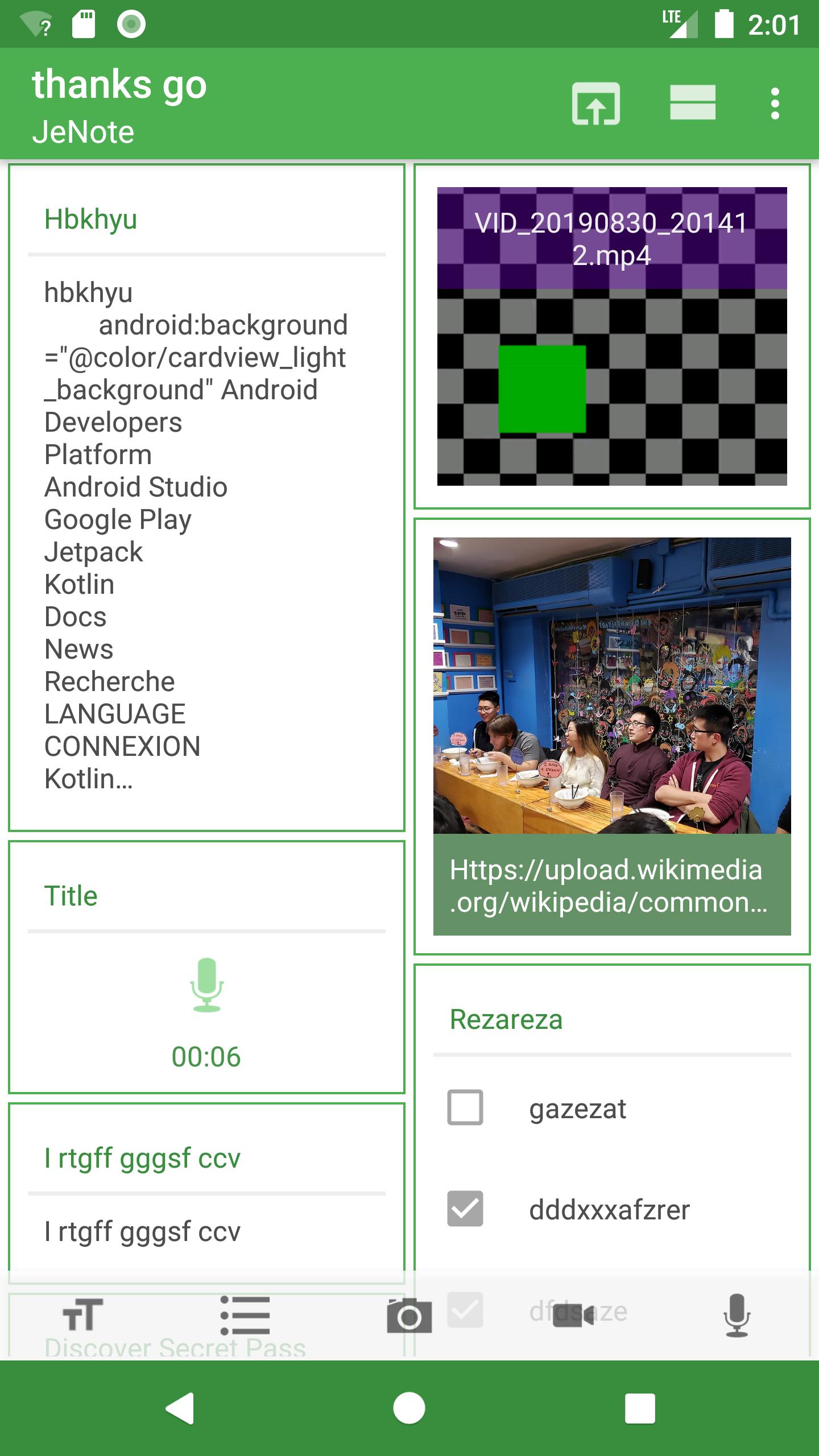
Task: Open the Hbkhyu note card
Action: 206,498
